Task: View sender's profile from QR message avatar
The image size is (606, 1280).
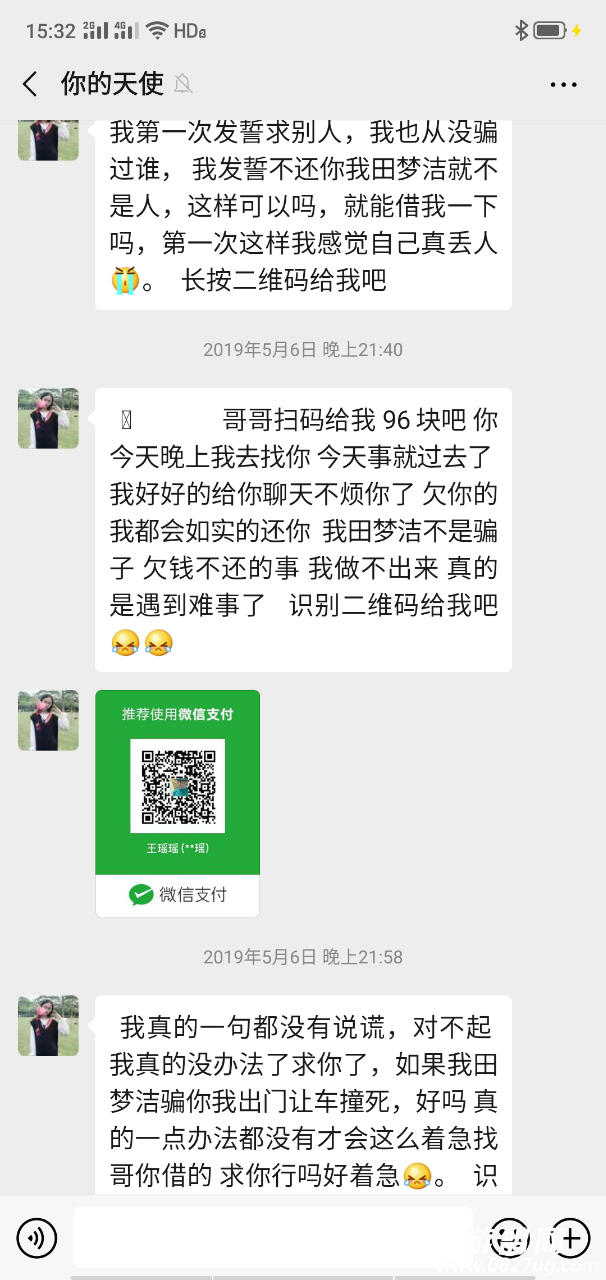Action: pyautogui.click(x=48, y=720)
